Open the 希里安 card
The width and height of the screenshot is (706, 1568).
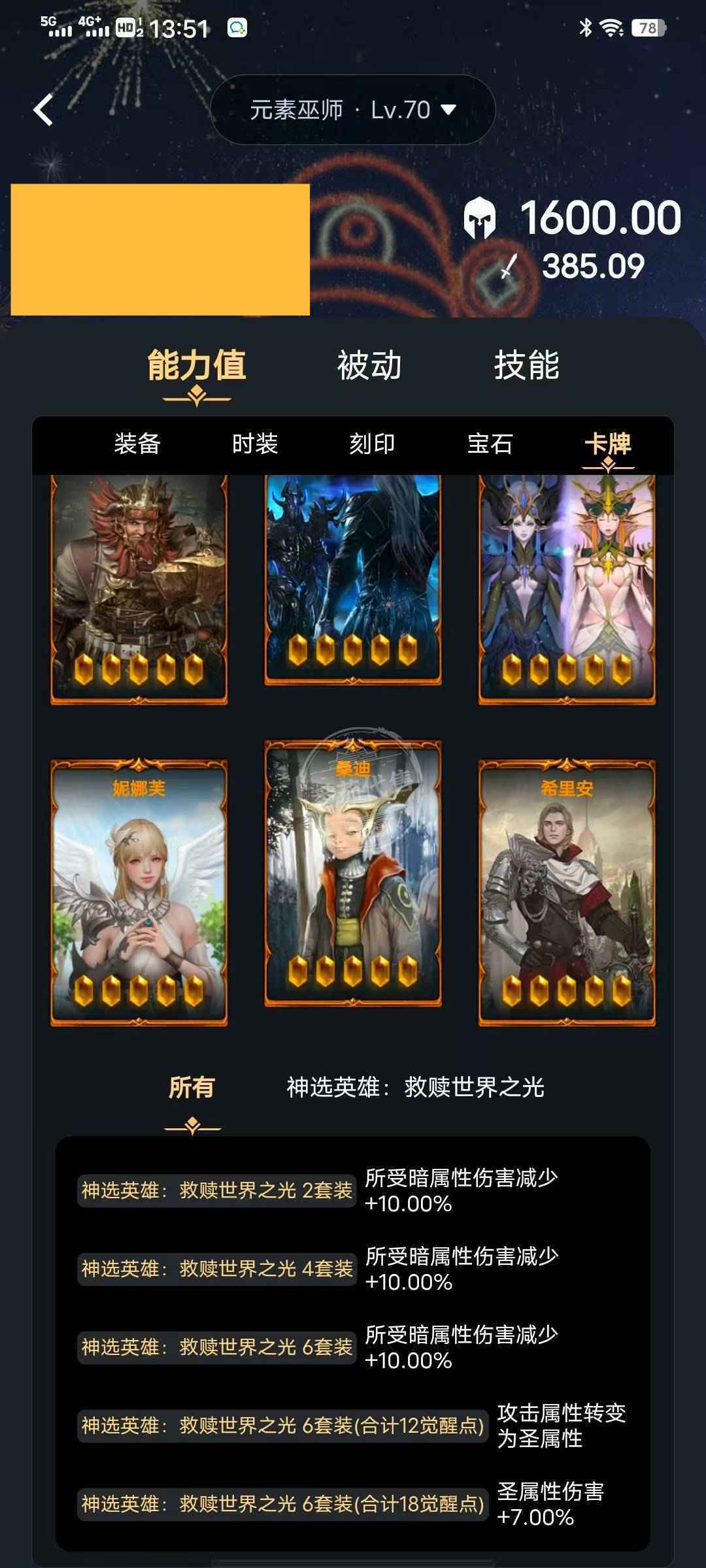[567, 892]
